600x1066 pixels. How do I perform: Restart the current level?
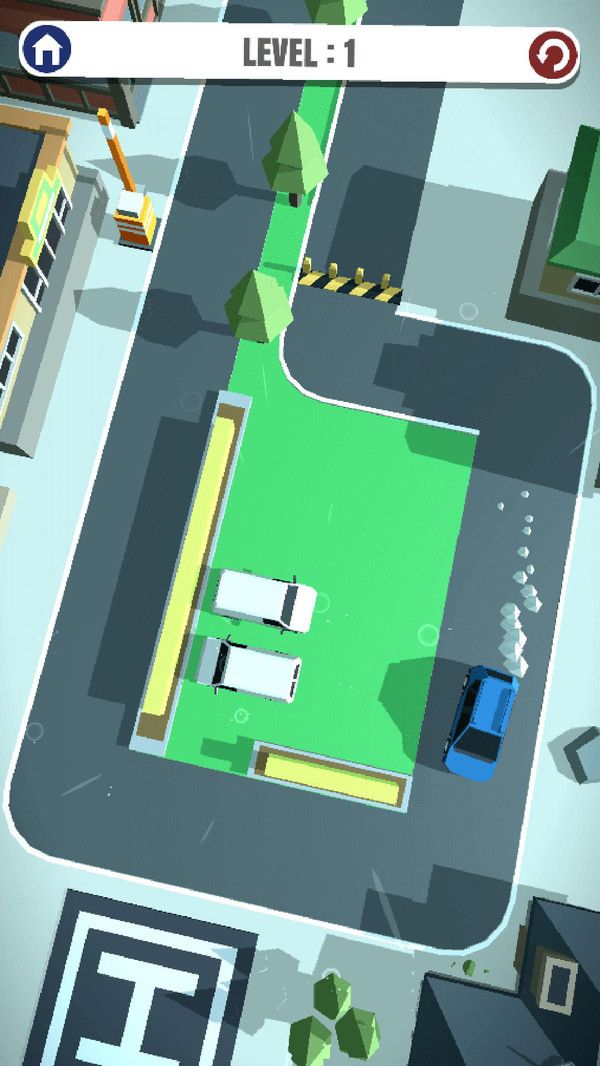point(553,54)
